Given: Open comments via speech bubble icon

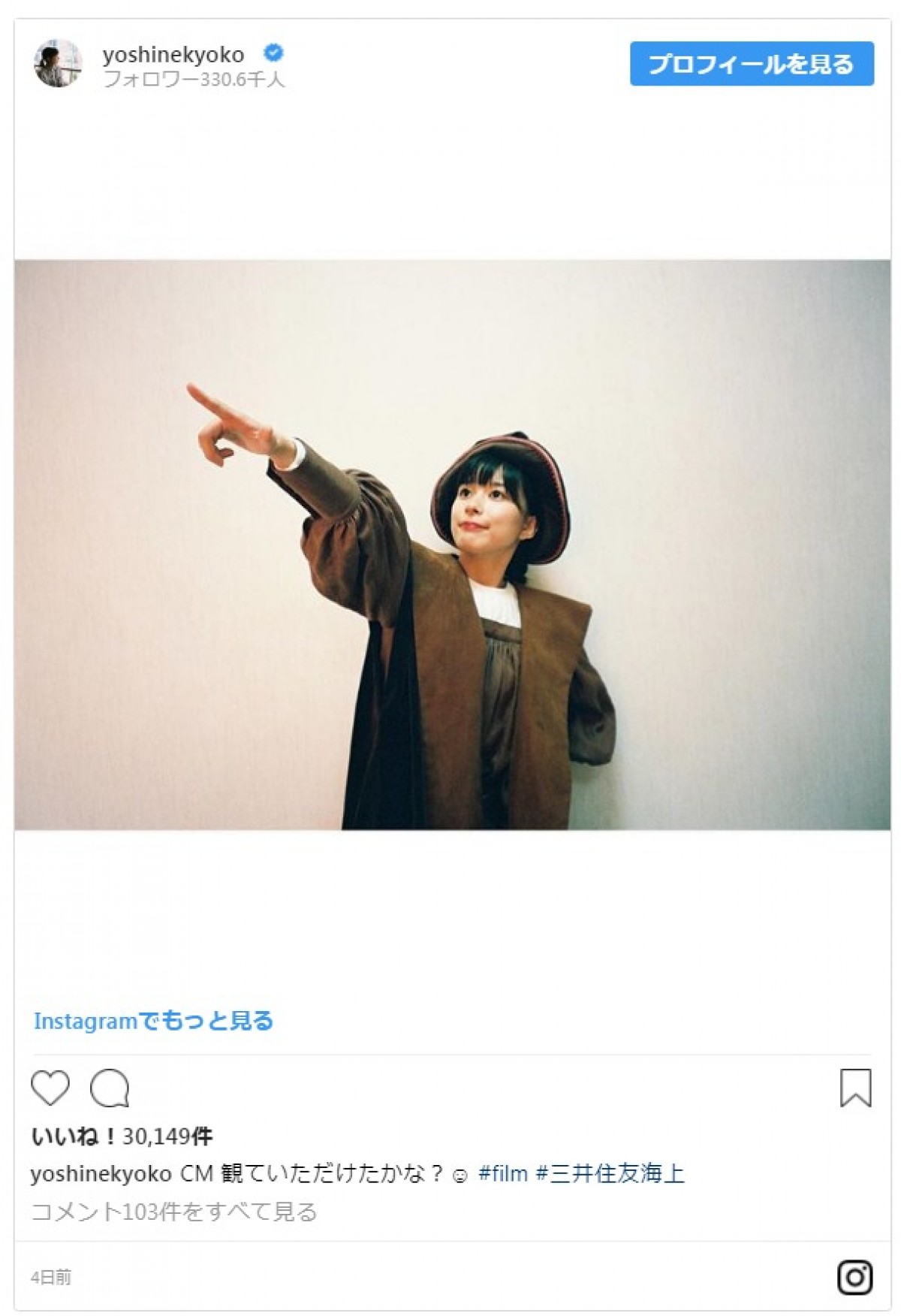Looking at the screenshot, I should coord(110,1088).
